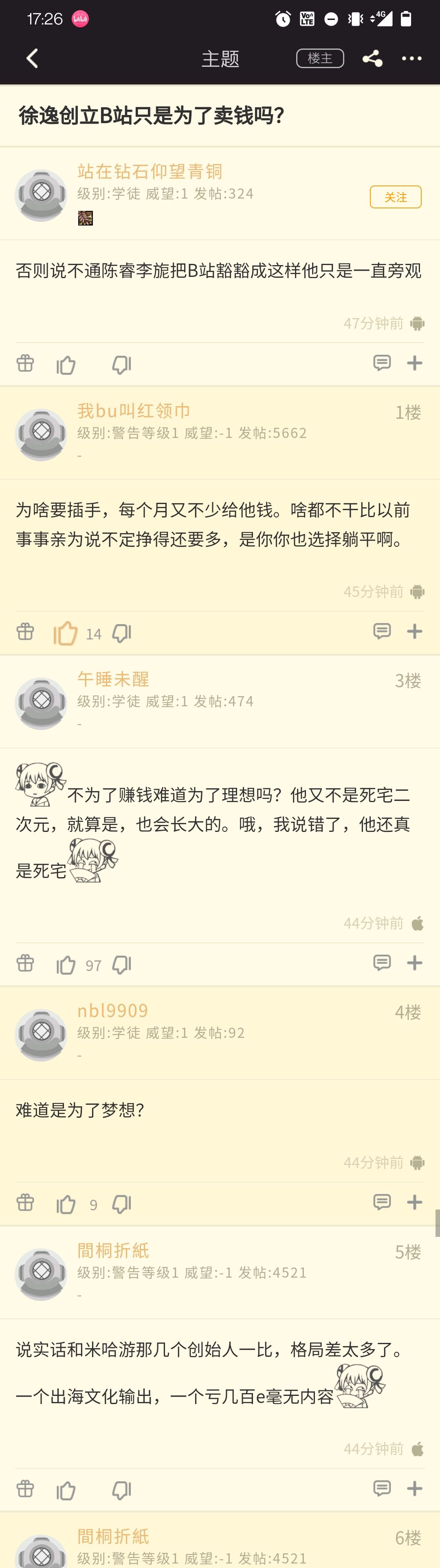The height and width of the screenshot is (1568, 440).
Task: Send a gift to the original post
Action: tap(26, 363)
